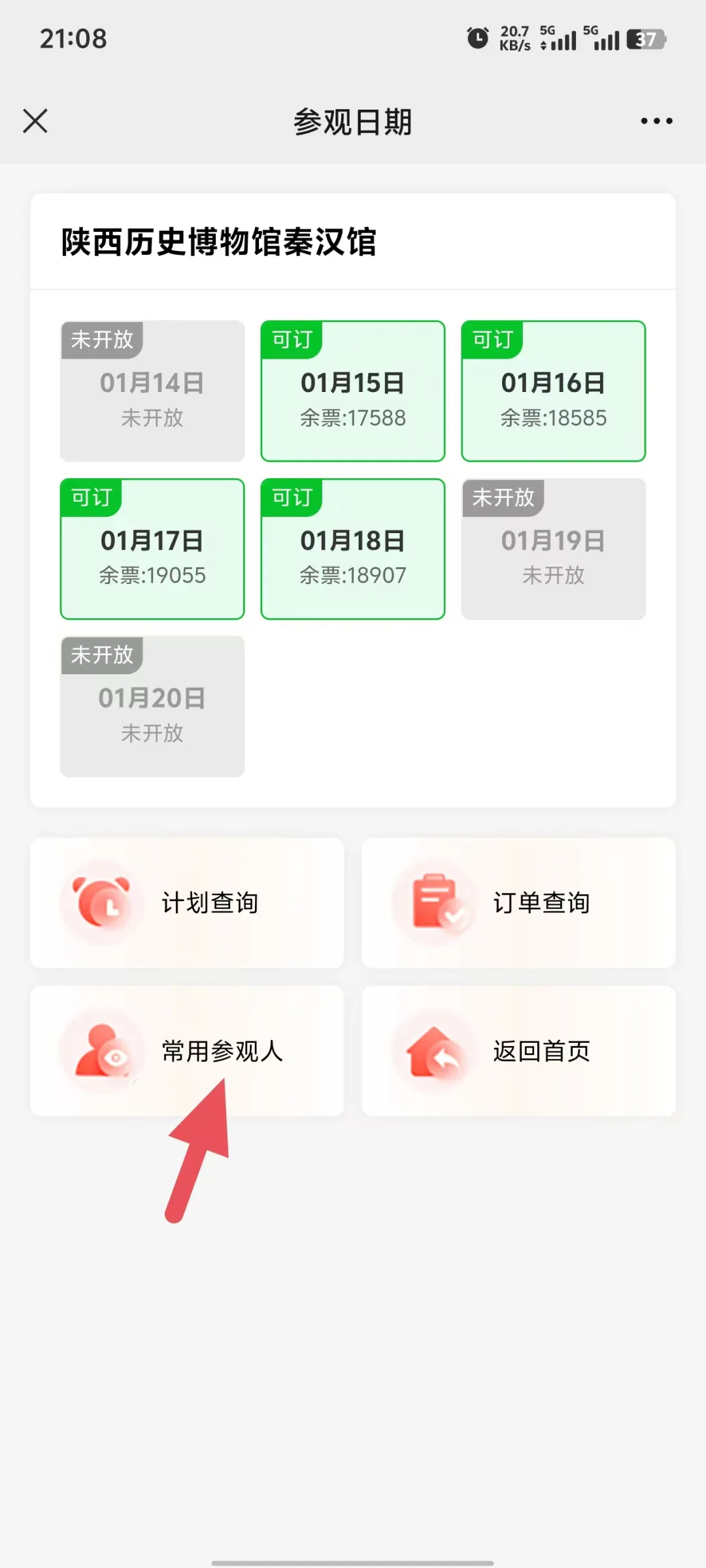Choose 01月16日 with 18585 tickets left
Screen dimensions: 706x1568
click(x=553, y=391)
